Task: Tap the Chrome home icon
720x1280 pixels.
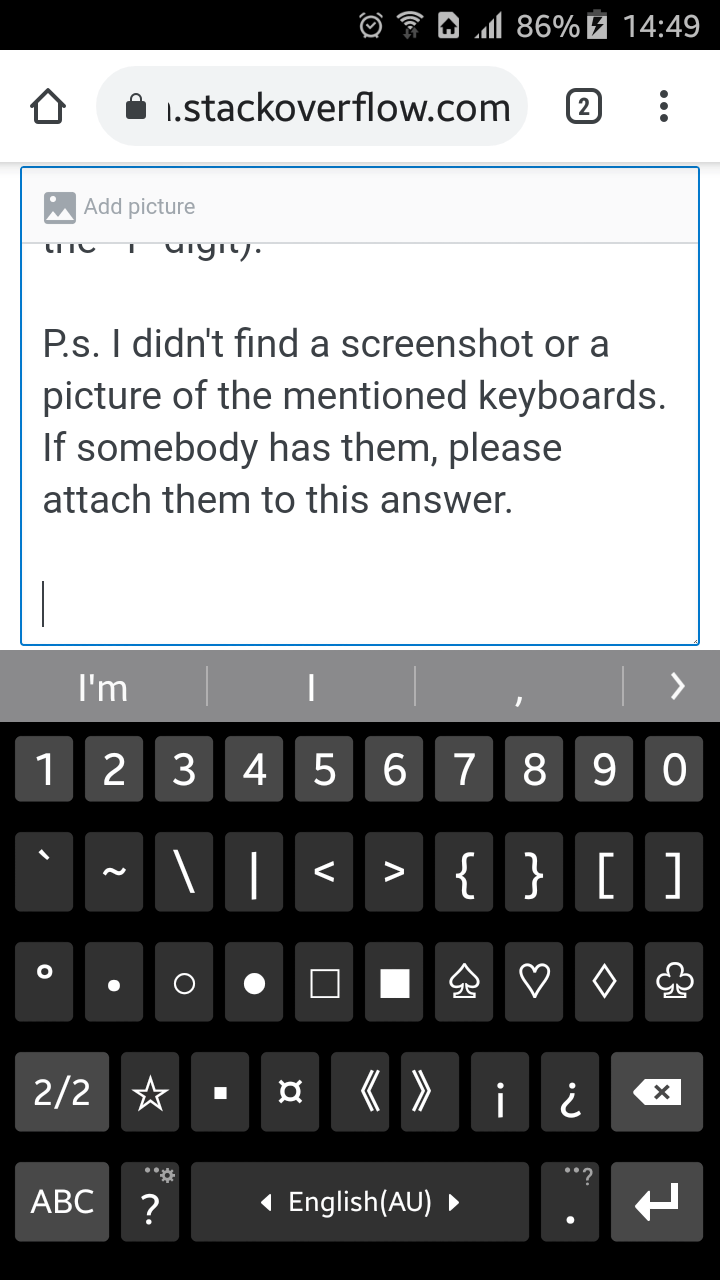Action: point(49,107)
